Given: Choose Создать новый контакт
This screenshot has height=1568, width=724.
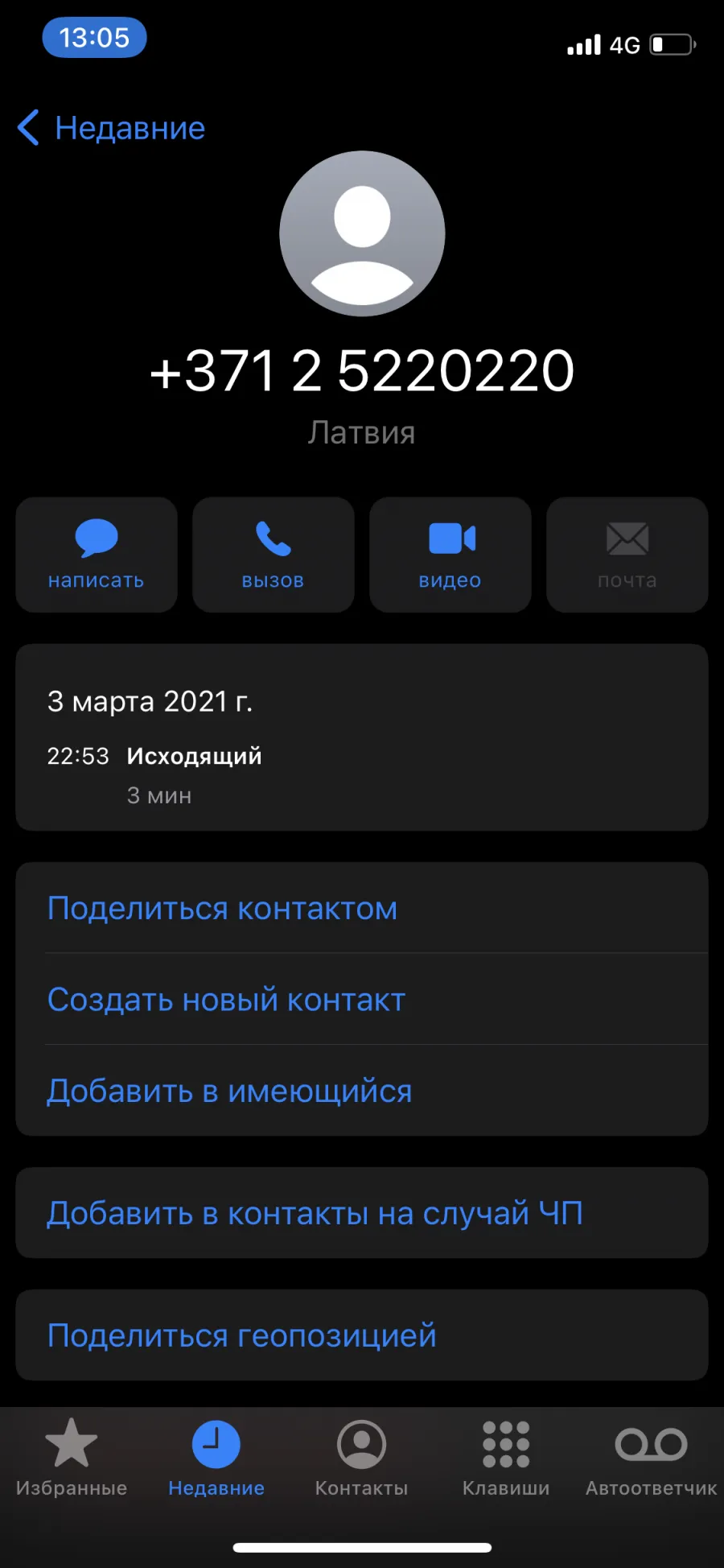Looking at the screenshot, I should (362, 1000).
